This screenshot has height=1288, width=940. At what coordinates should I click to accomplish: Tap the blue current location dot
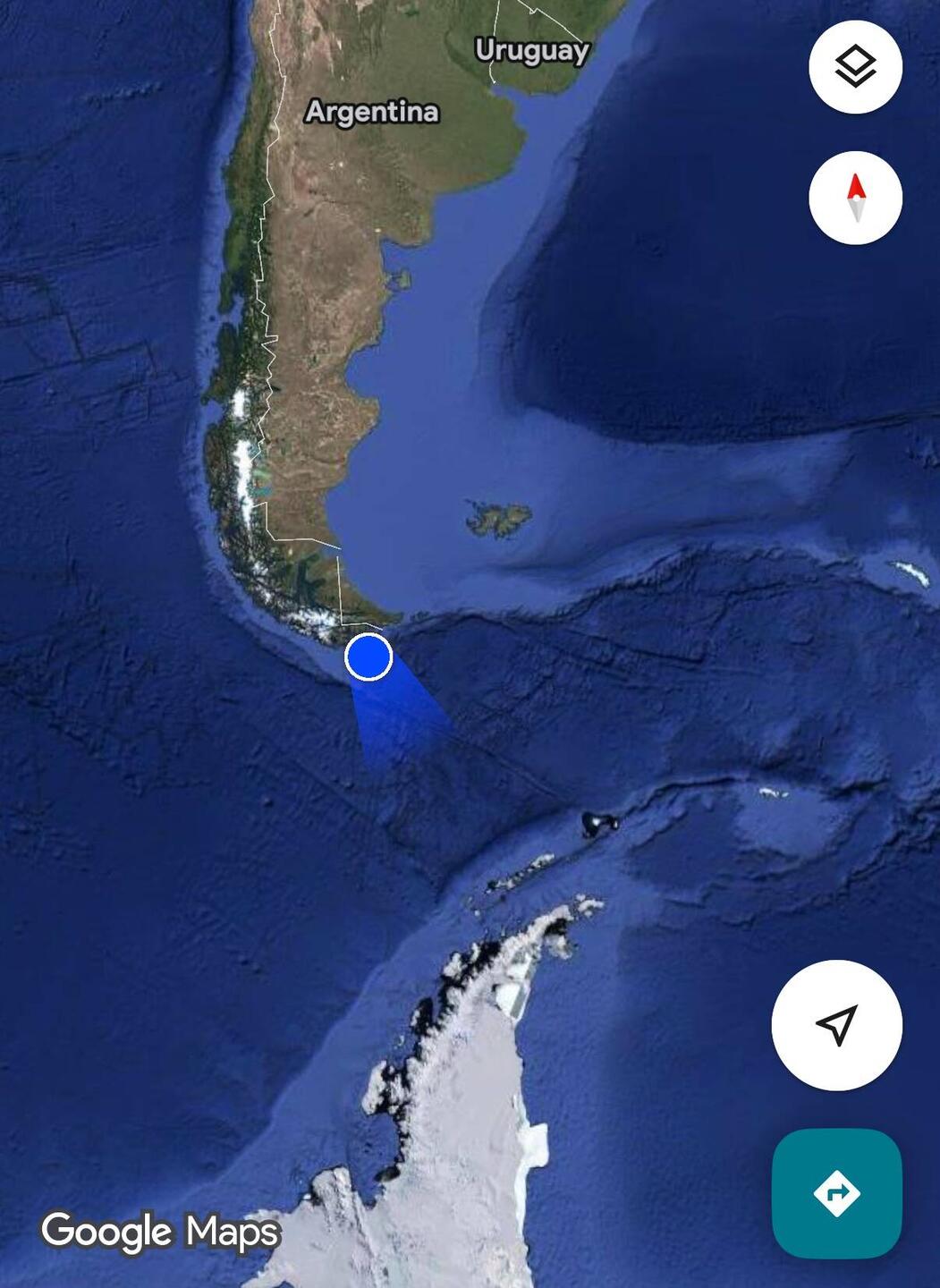click(x=368, y=657)
